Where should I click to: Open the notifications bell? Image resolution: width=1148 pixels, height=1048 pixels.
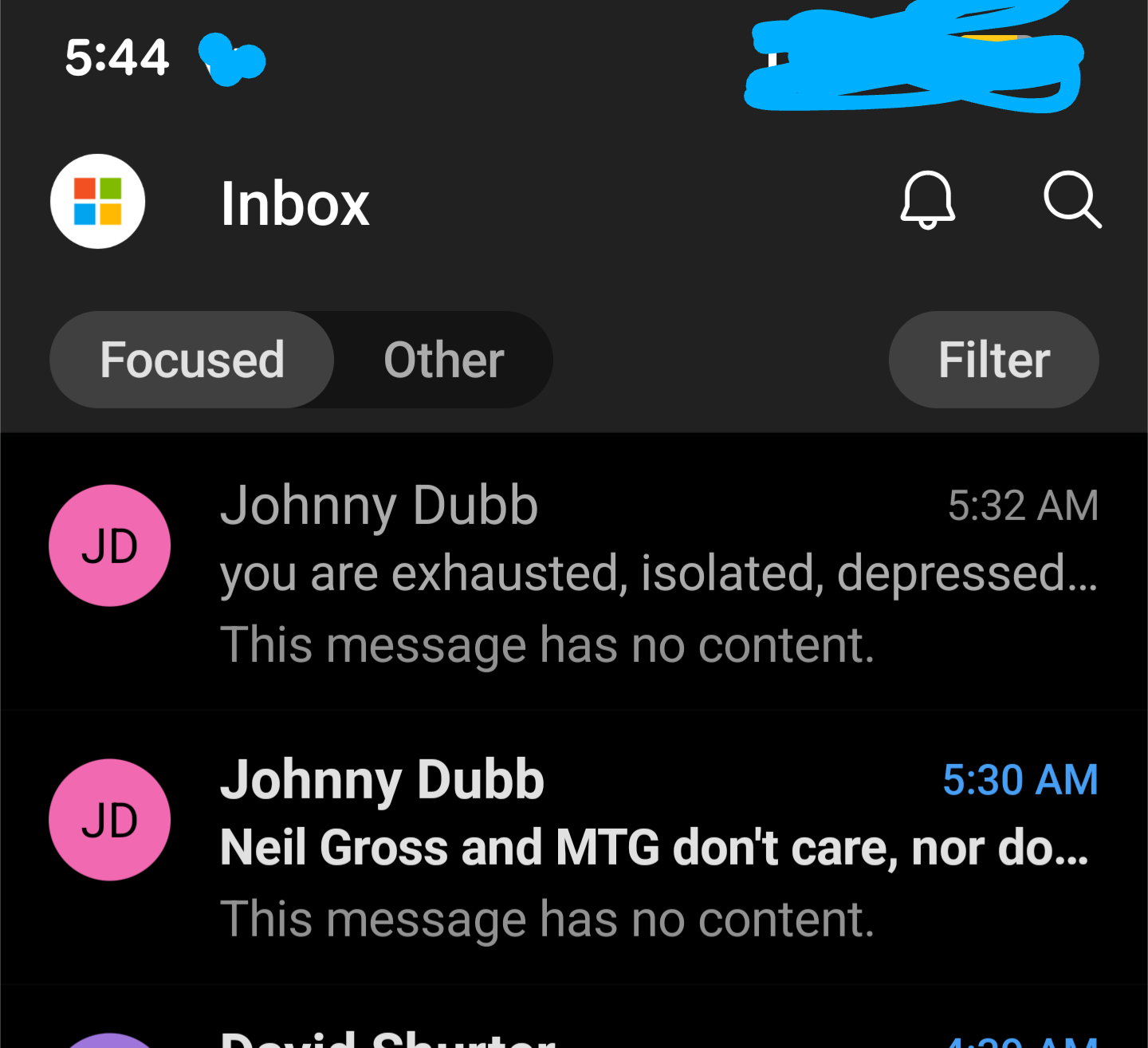pos(927,200)
